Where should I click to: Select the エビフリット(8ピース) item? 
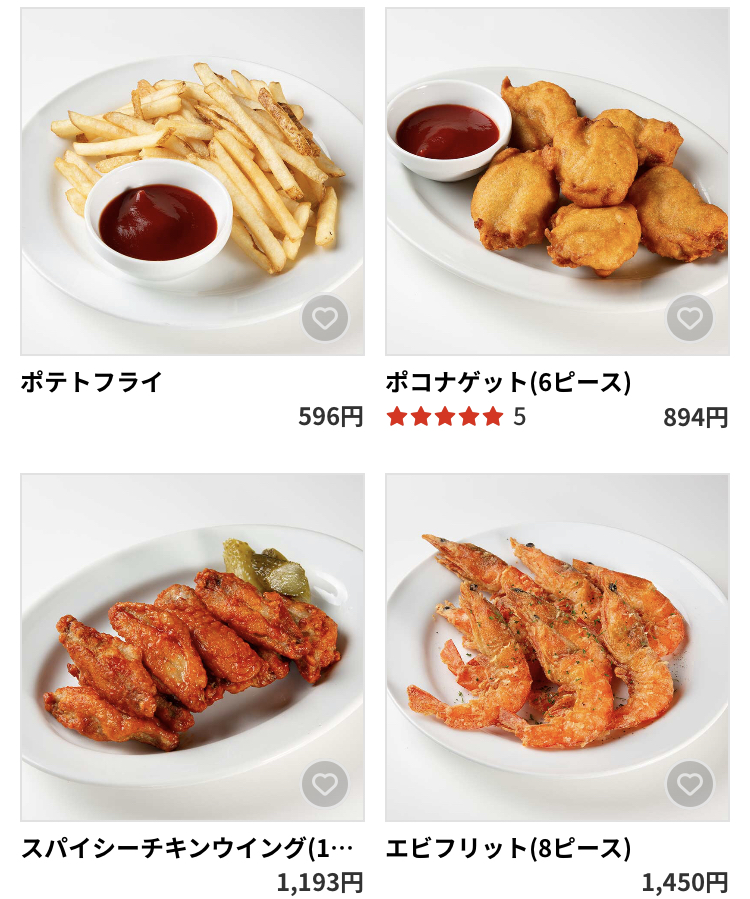point(557,645)
